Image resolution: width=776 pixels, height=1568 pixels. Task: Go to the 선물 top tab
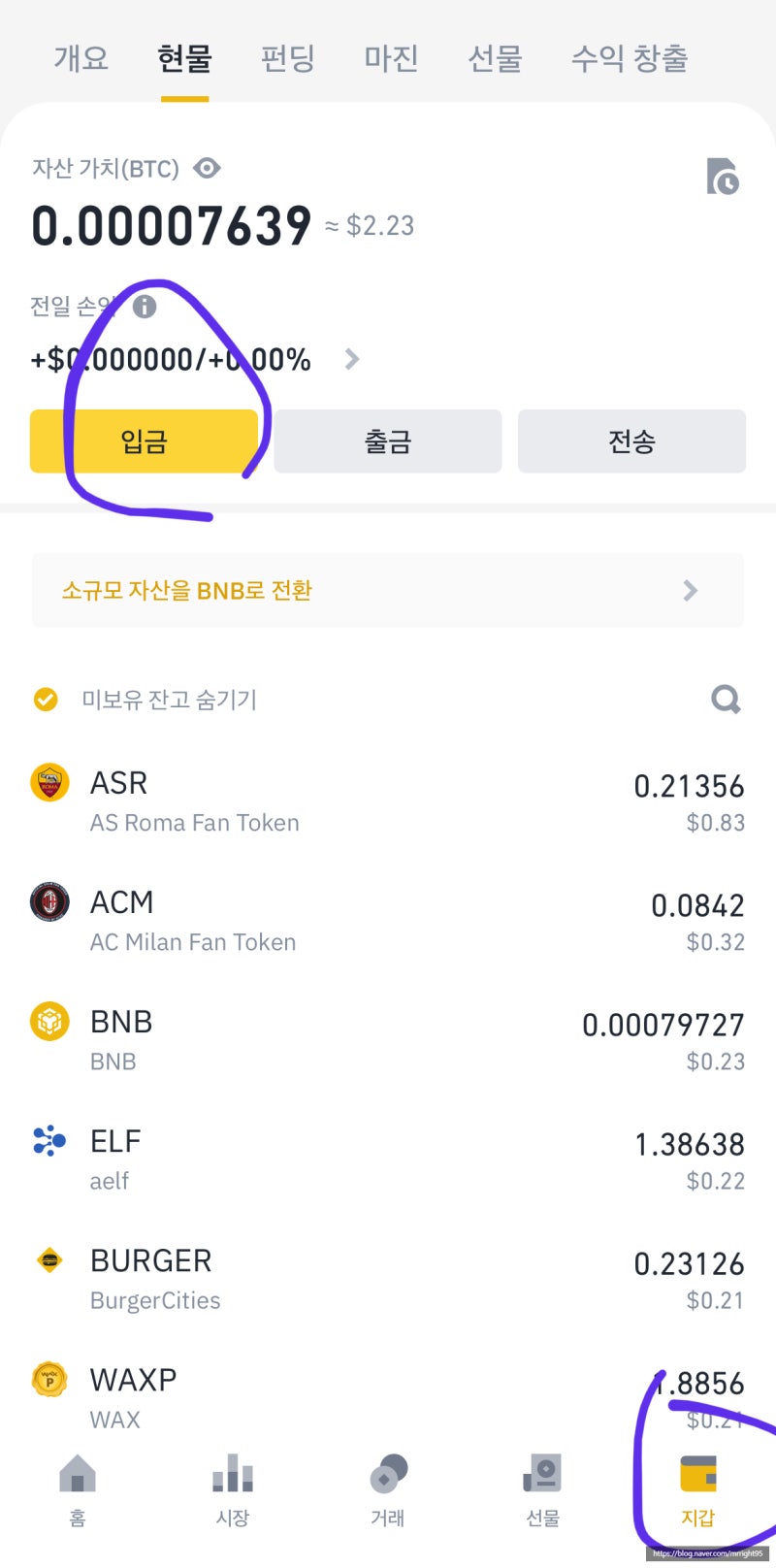[x=495, y=58]
